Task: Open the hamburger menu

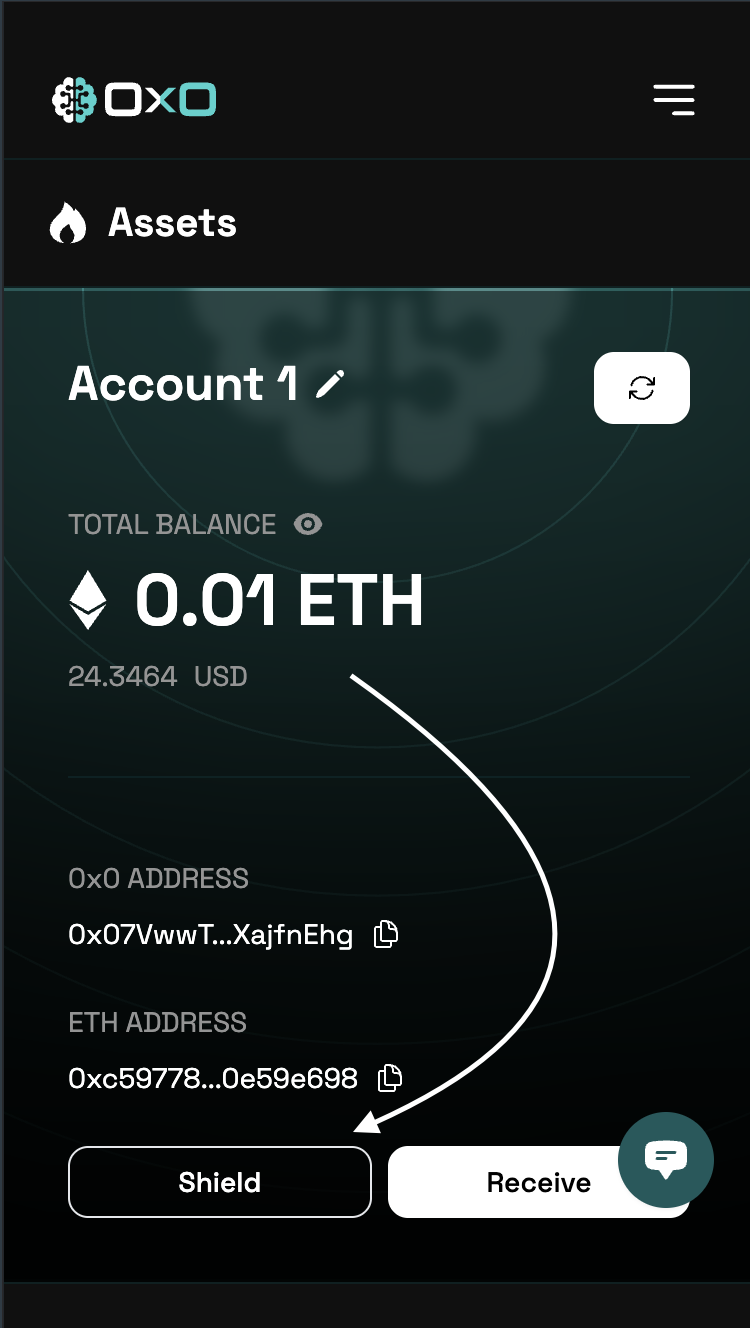Action: 673,99
